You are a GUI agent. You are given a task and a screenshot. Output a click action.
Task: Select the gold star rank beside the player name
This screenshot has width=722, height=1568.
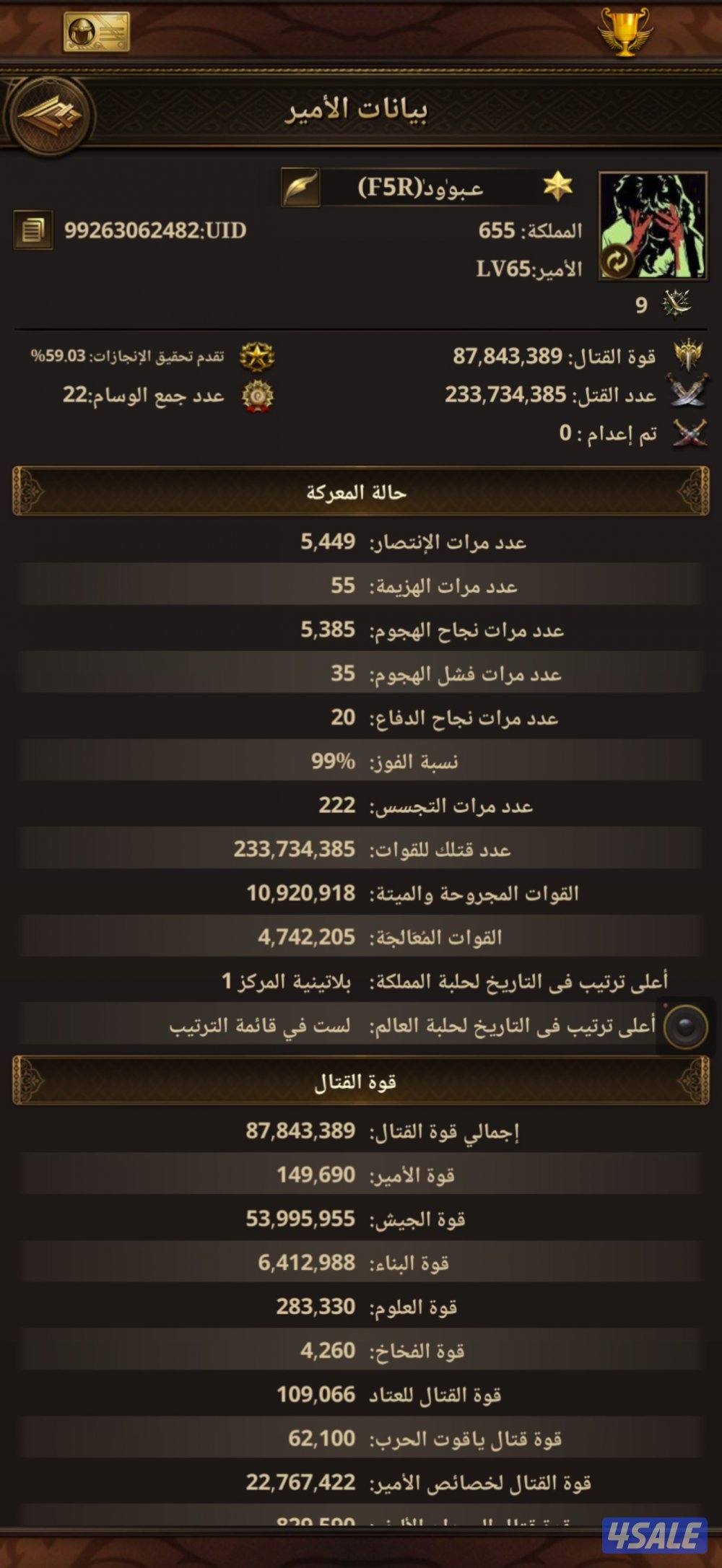point(556,185)
